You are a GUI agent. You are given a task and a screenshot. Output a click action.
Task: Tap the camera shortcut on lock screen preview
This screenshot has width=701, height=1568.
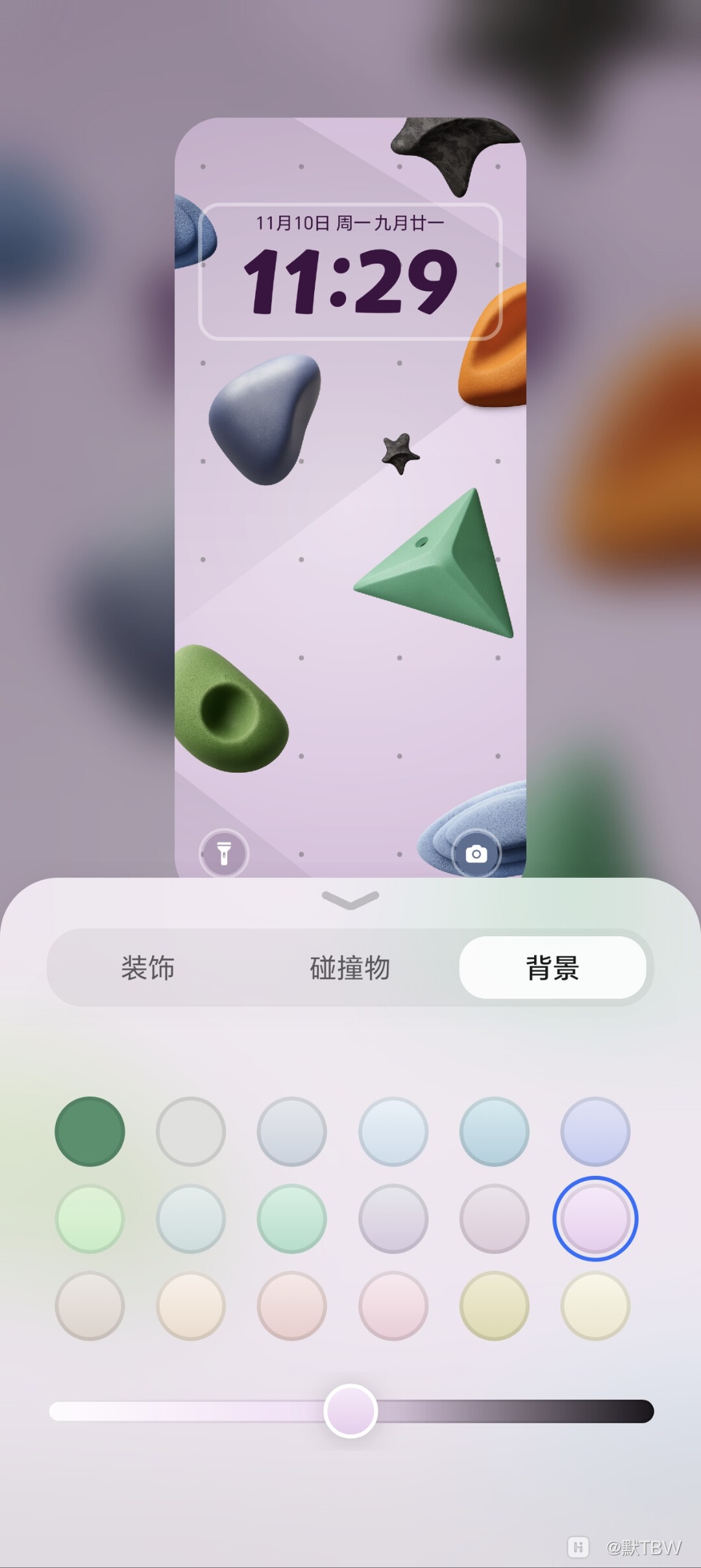click(x=476, y=853)
